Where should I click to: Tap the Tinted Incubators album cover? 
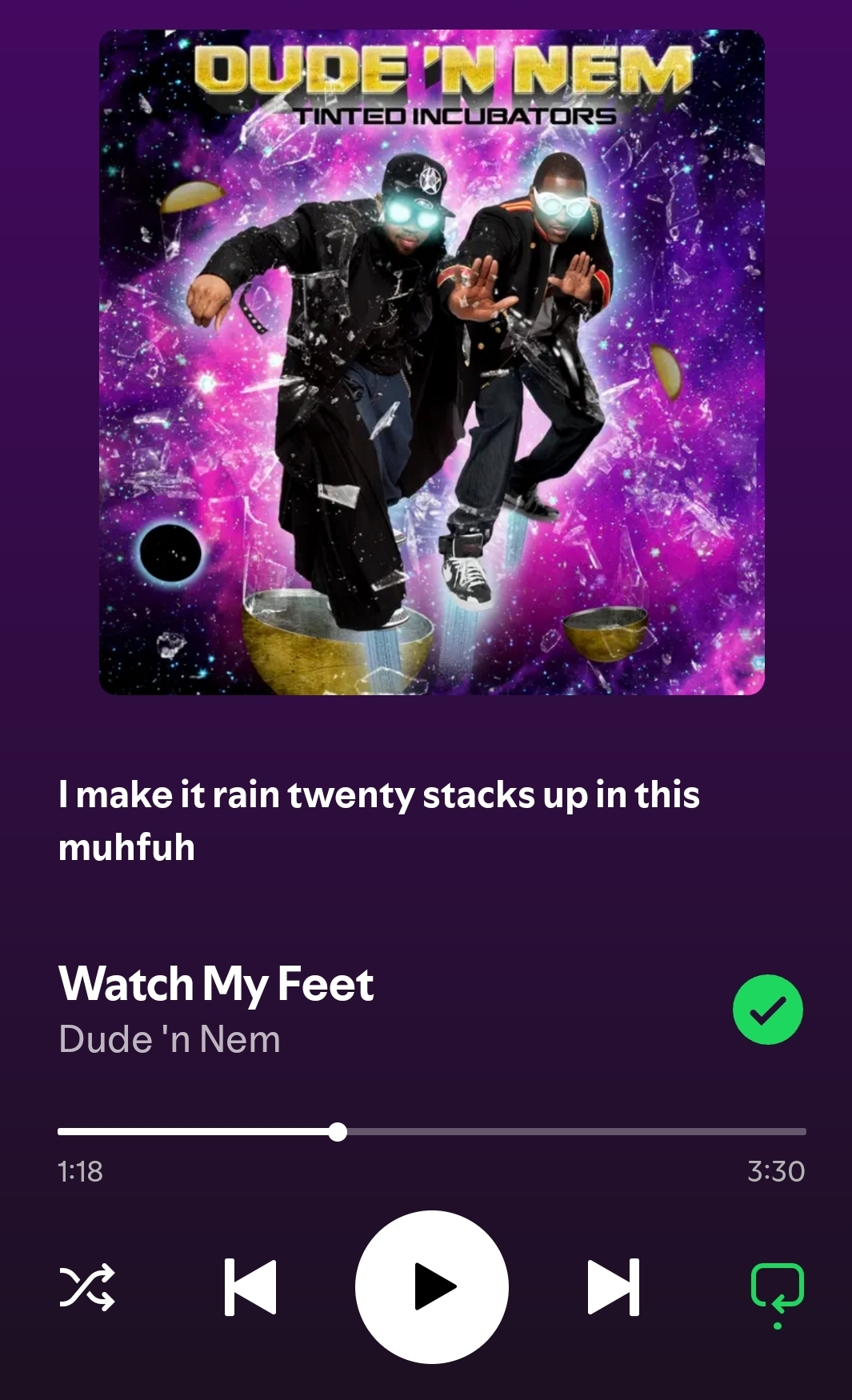pyautogui.click(x=432, y=362)
